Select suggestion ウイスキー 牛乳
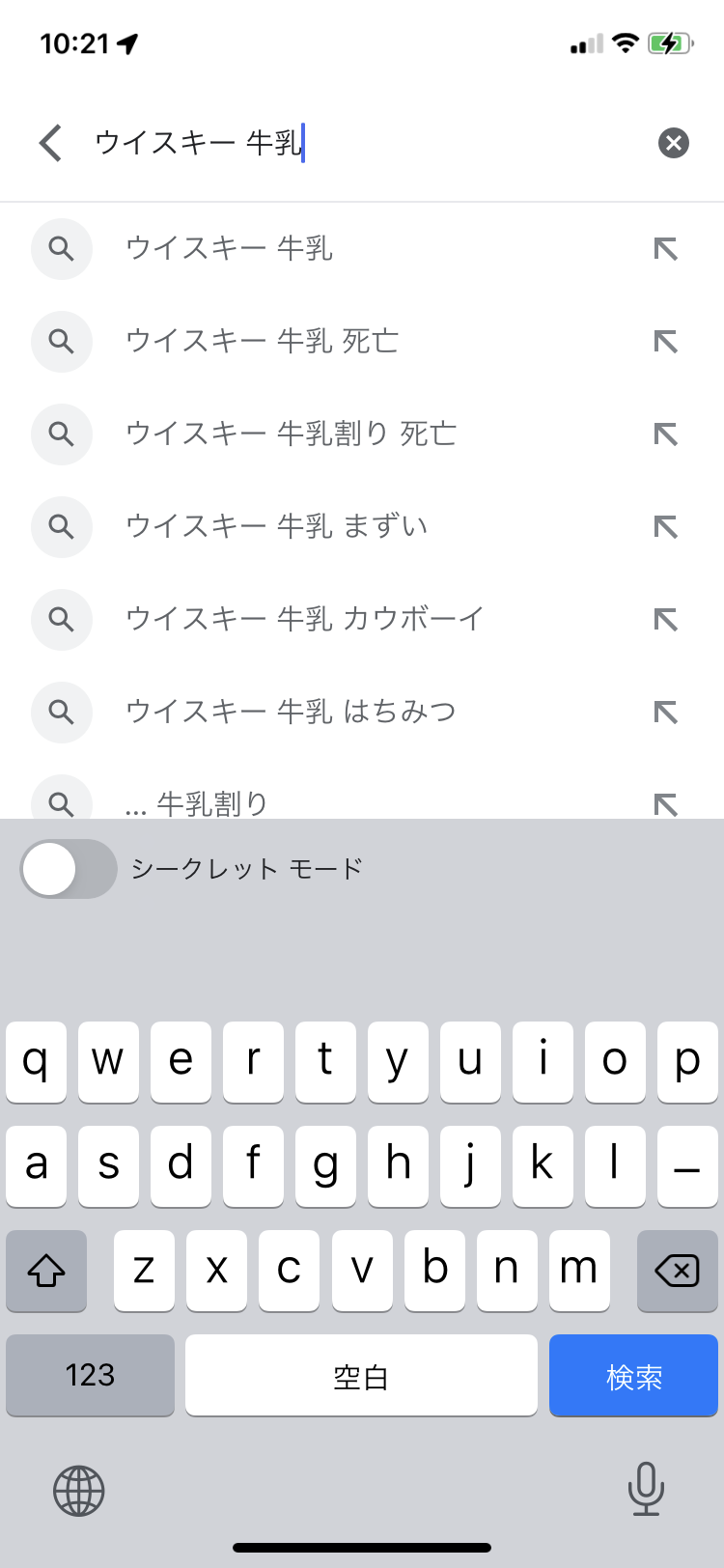Screen dimensions: 724x1568 (x=362, y=249)
